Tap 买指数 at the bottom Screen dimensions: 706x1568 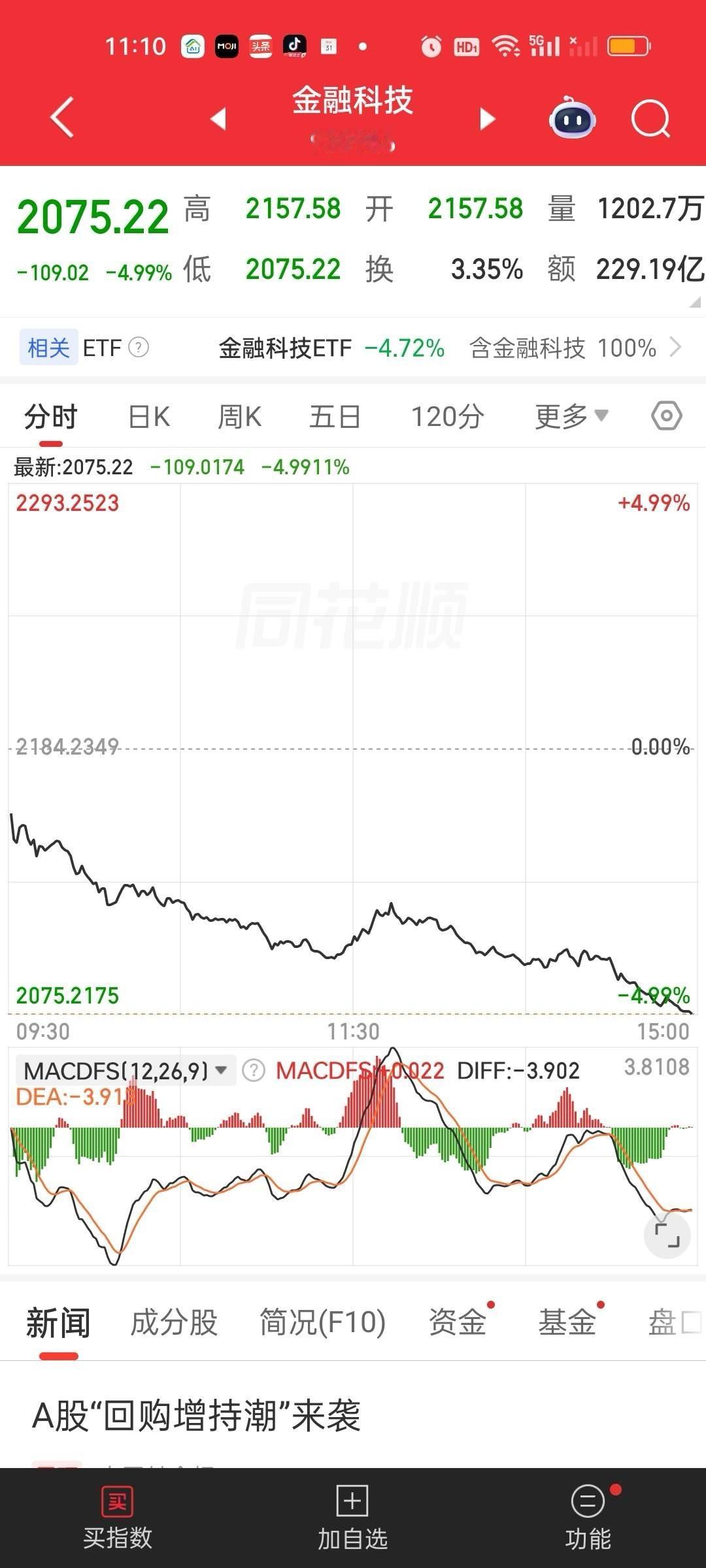[x=118, y=1518]
